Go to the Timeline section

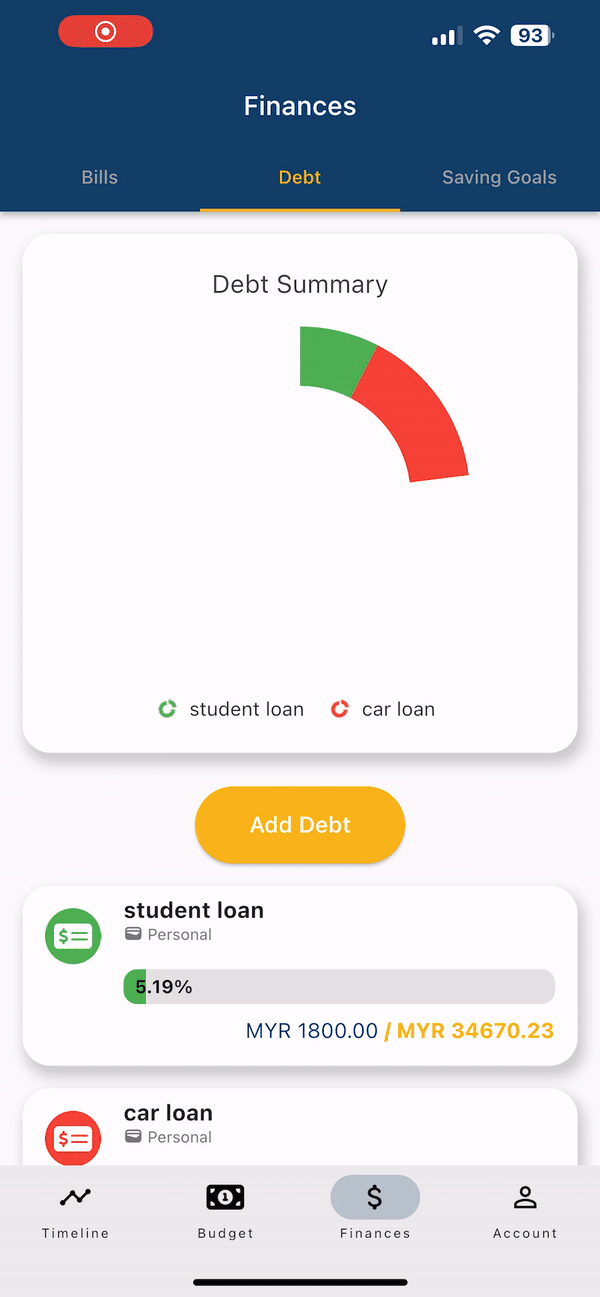click(75, 1210)
